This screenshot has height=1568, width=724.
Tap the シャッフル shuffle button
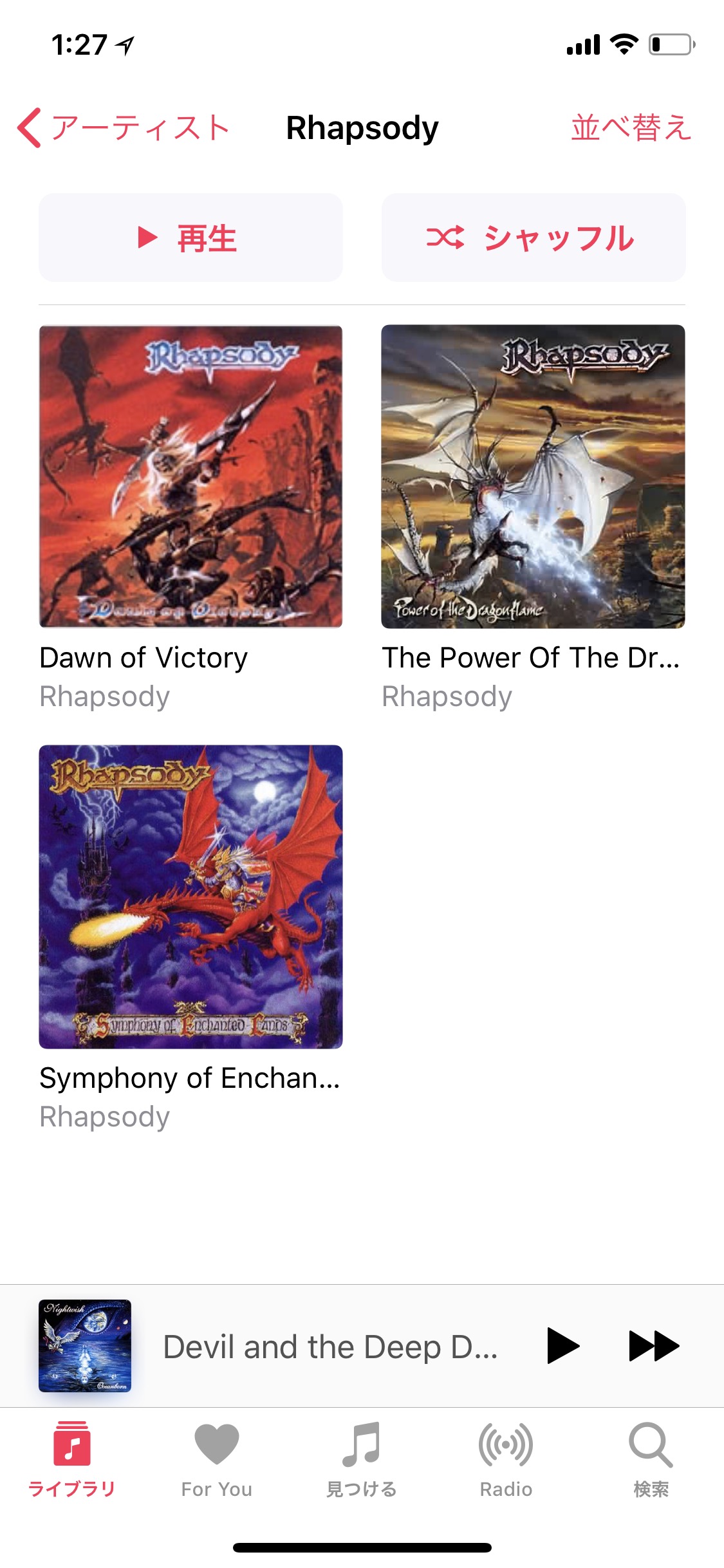[x=533, y=238]
